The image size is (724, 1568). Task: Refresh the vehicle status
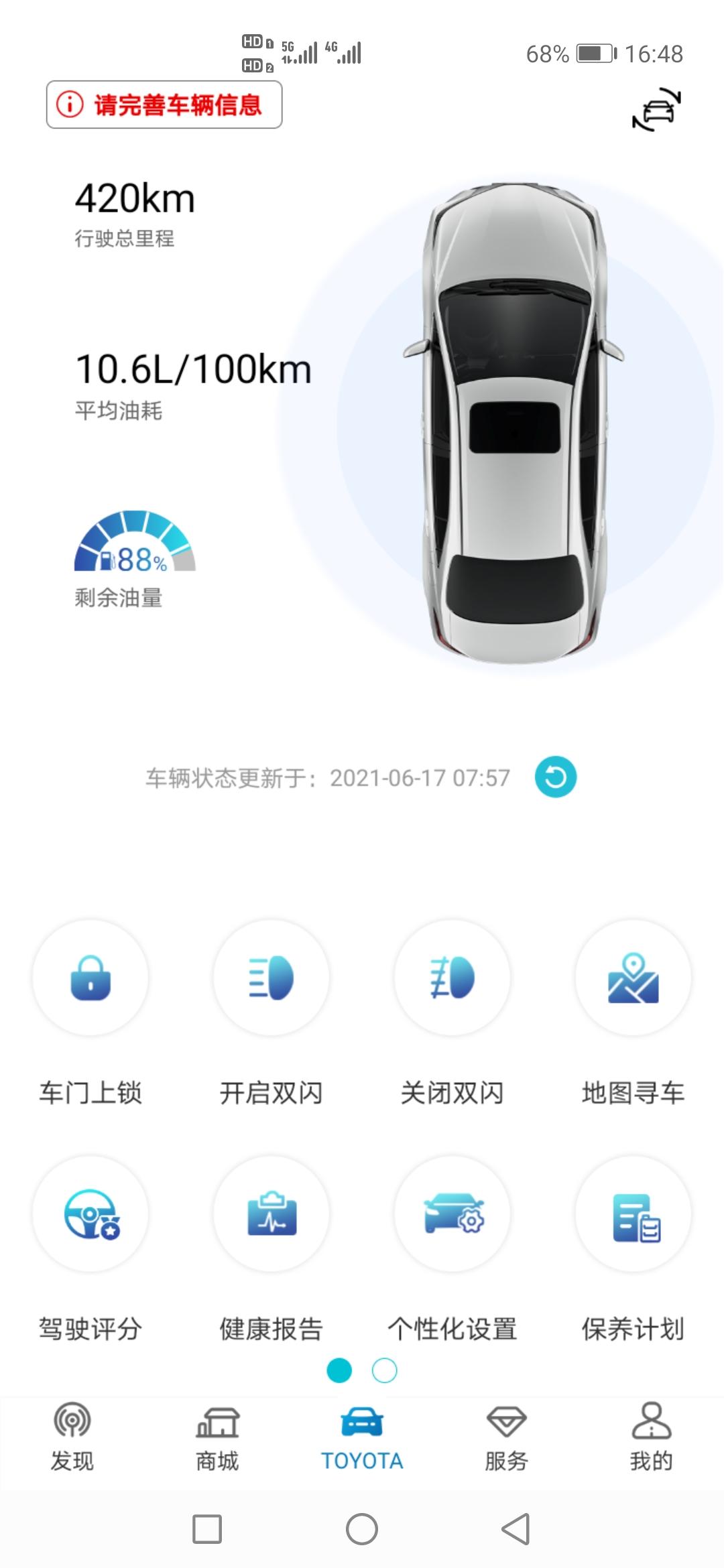pyautogui.click(x=556, y=777)
